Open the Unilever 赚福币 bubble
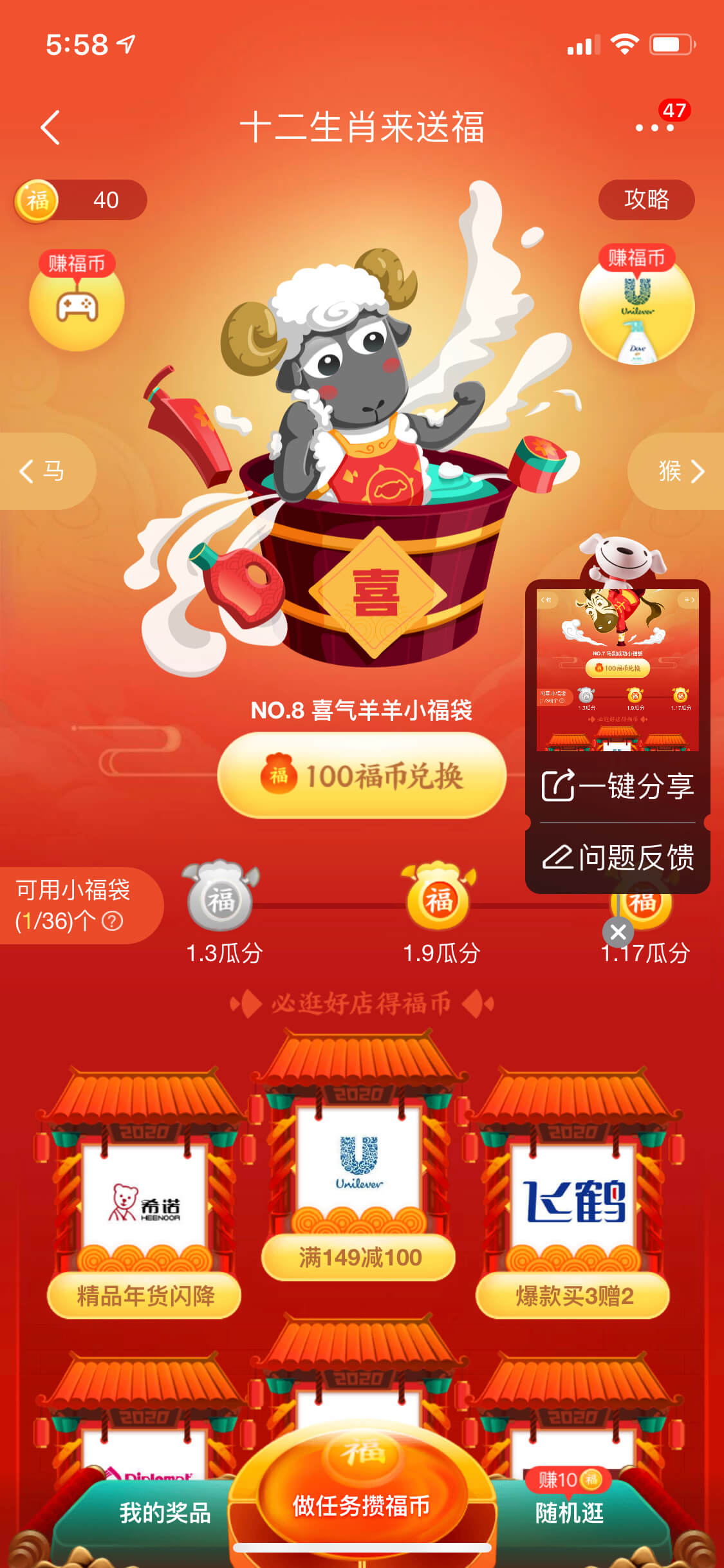The width and height of the screenshot is (724, 1568). (636, 304)
